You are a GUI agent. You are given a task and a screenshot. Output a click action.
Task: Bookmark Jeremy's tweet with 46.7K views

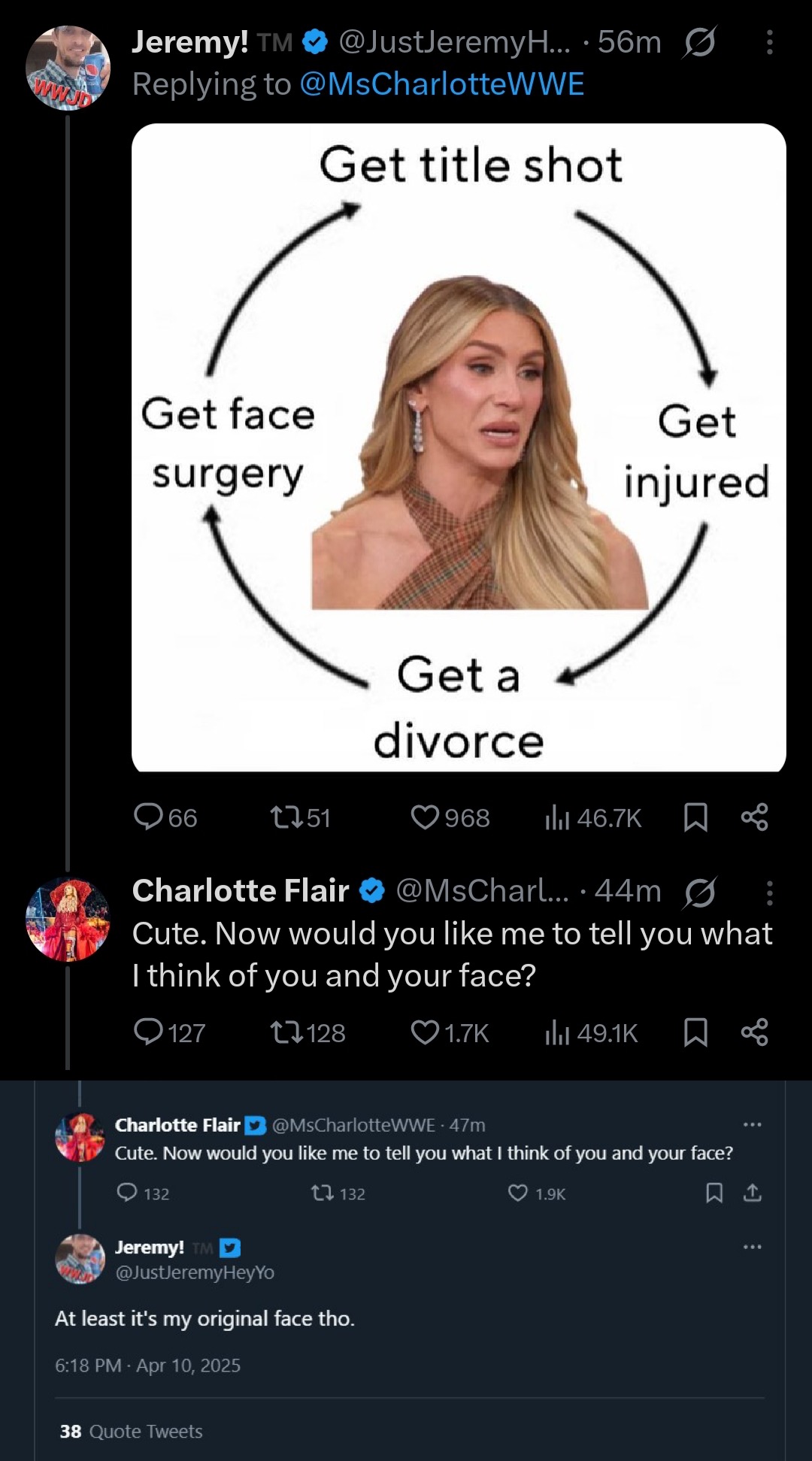click(x=695, y=817)
